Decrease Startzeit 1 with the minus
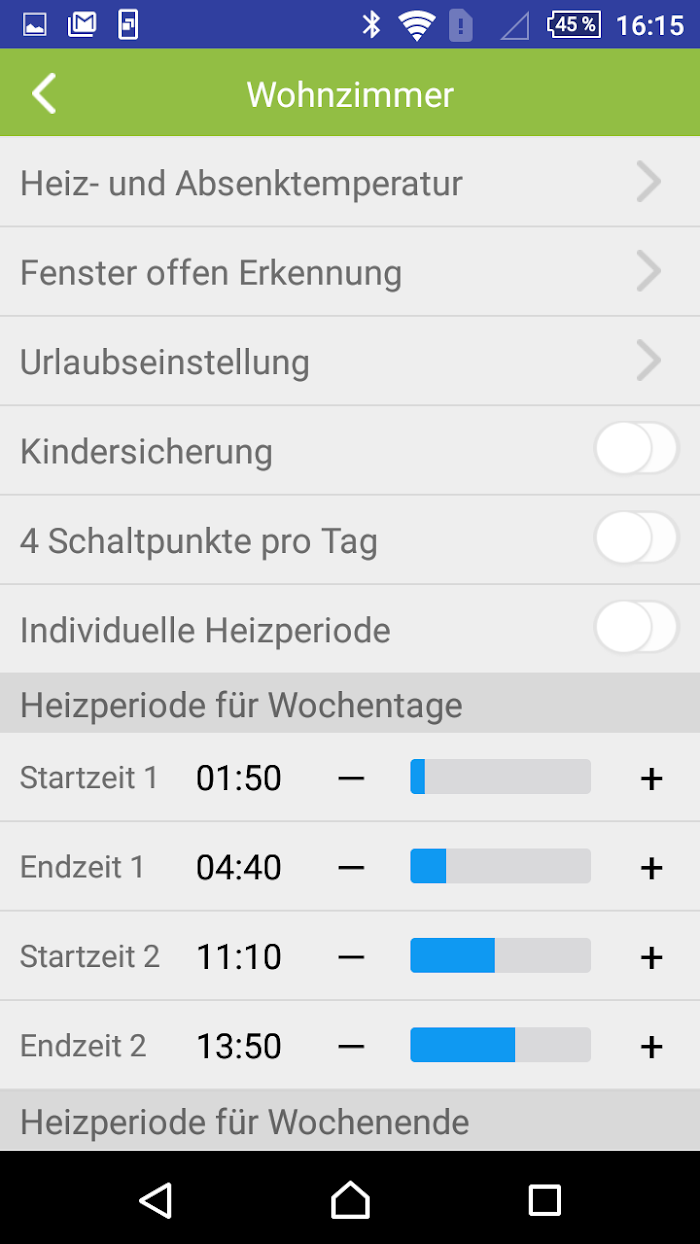Viewport: 700px width, 1244px height. tap(351, 778)
